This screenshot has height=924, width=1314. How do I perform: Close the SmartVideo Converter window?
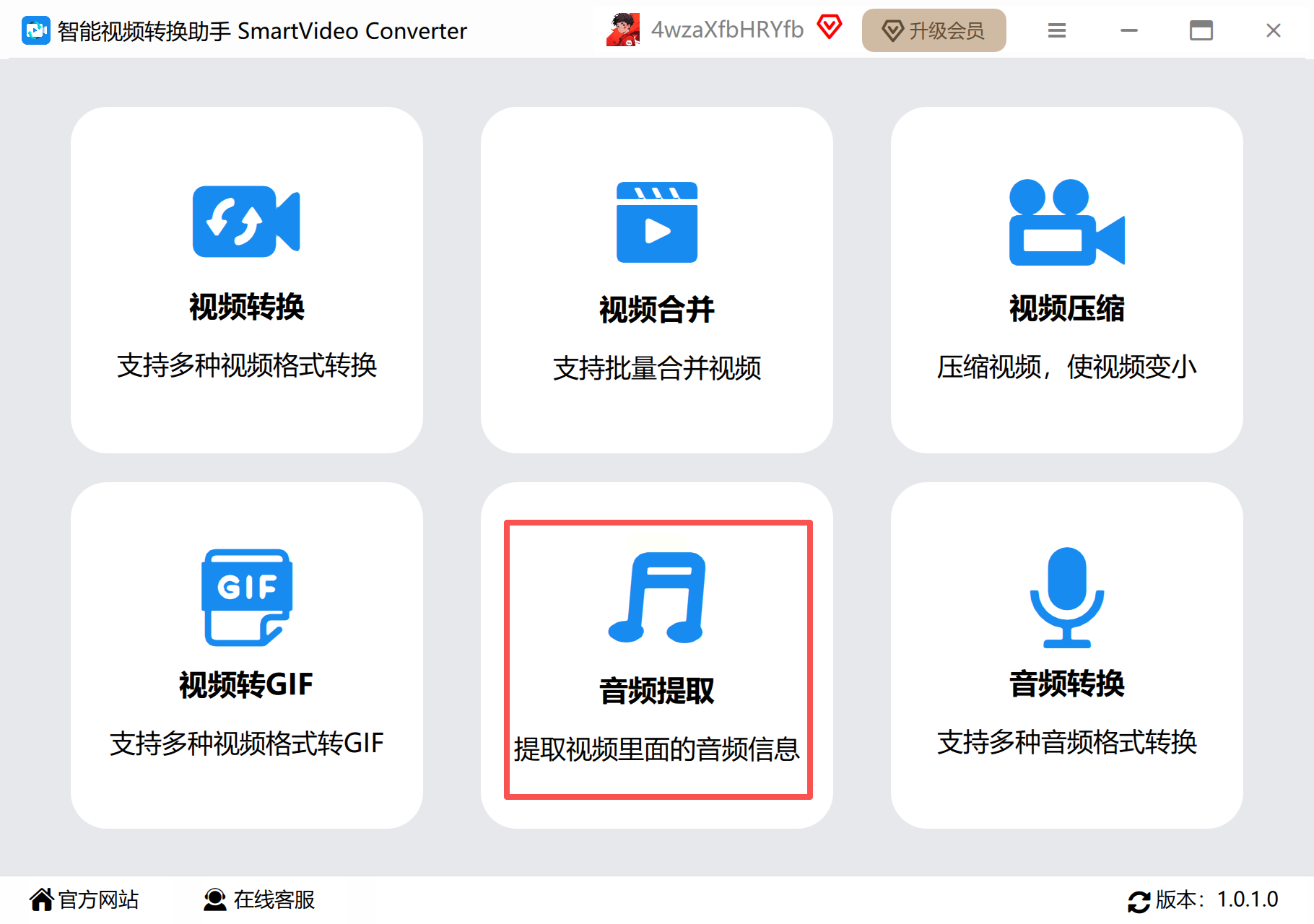tap(1274, 30)
